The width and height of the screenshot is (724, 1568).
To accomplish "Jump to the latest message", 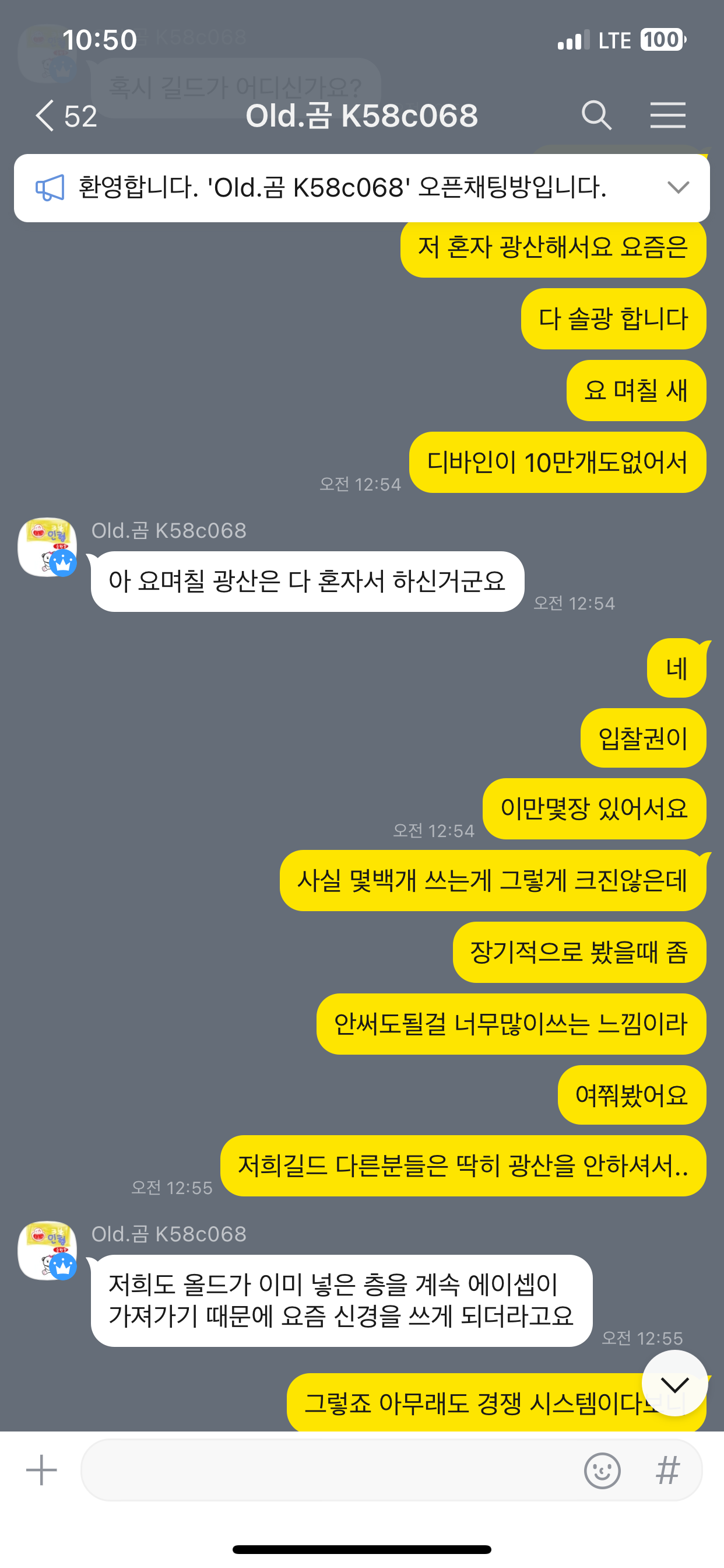I will [674, 1383].
